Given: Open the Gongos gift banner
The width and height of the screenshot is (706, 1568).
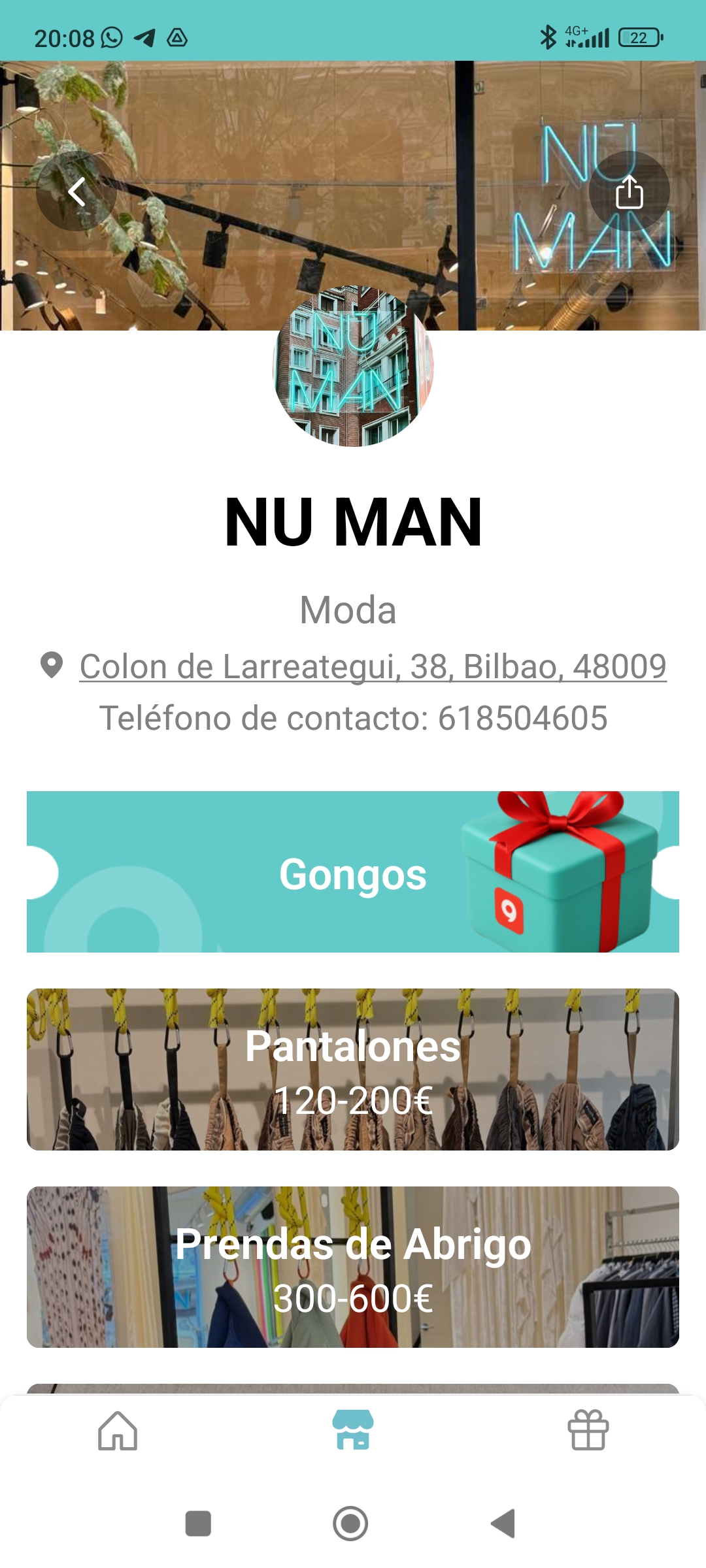Looking at the screenshot, I should [353, 872].
